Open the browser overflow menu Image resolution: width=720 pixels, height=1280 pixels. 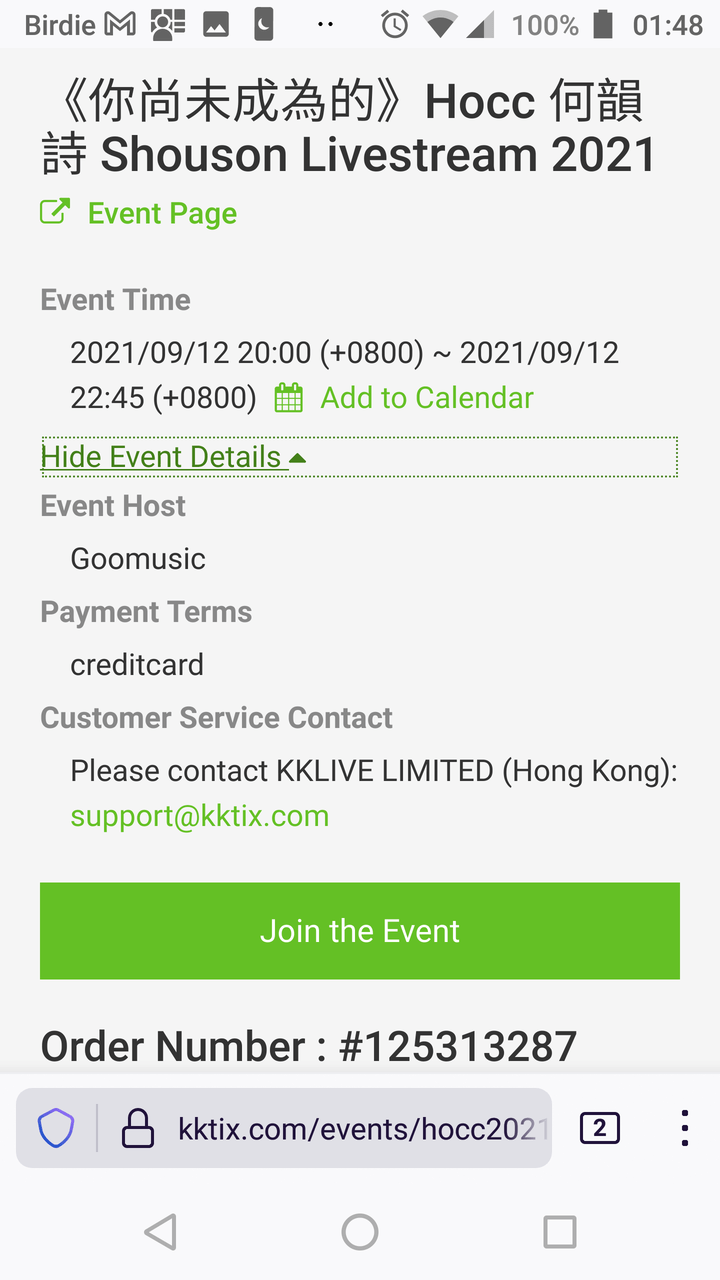(685, 1128)
